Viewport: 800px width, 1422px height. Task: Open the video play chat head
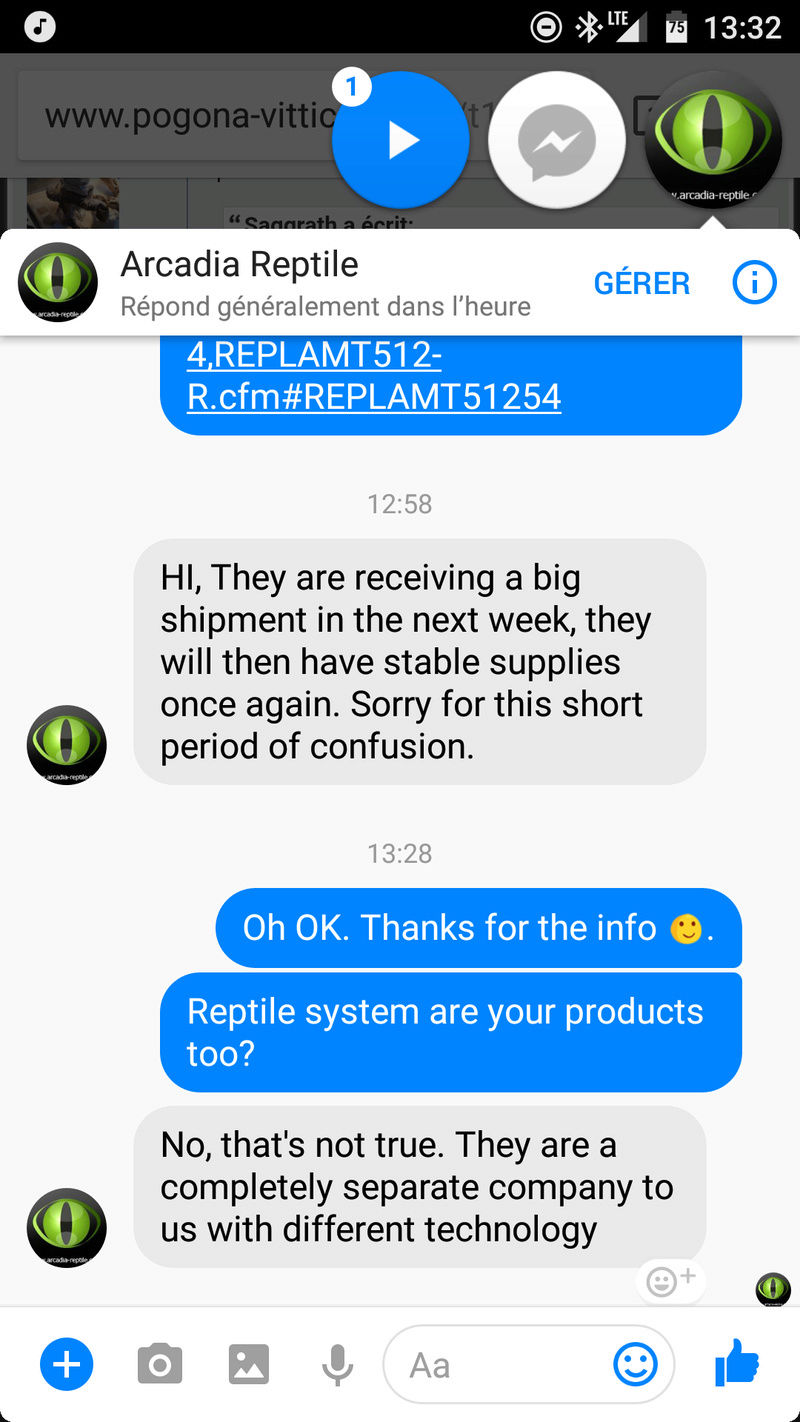[401, 140]
